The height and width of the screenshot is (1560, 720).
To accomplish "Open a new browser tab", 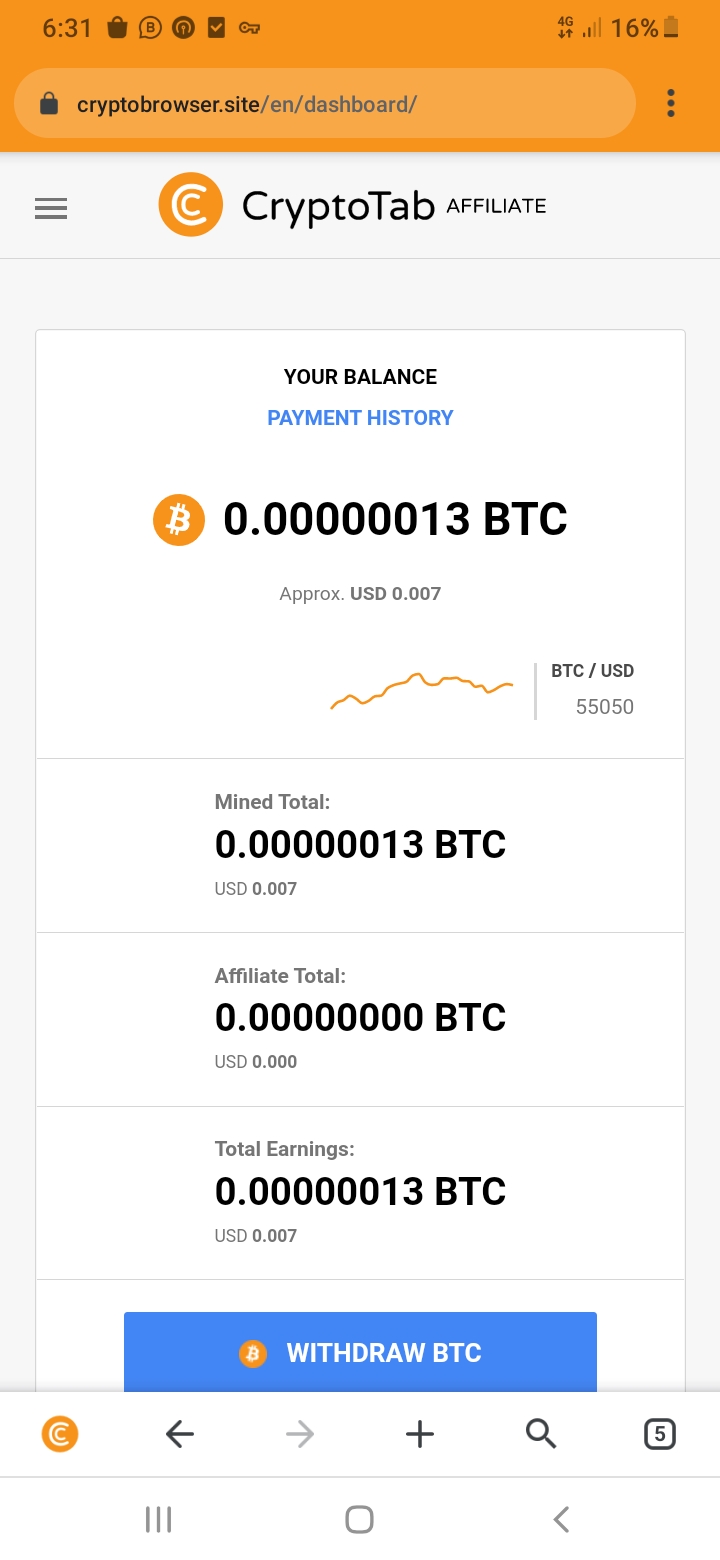I will pos(420,1435).
